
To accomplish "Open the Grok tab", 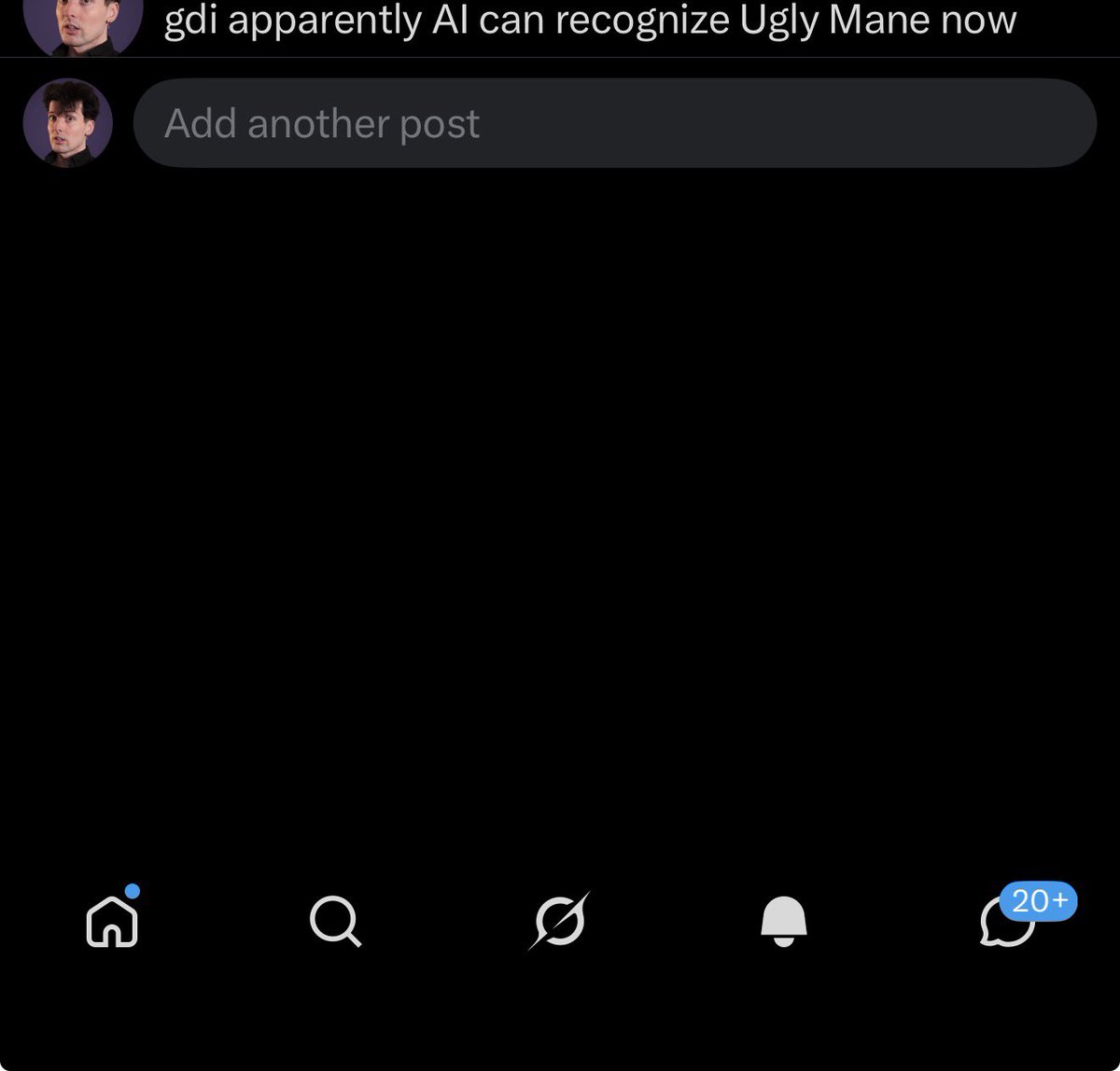I will click(559, 922).
